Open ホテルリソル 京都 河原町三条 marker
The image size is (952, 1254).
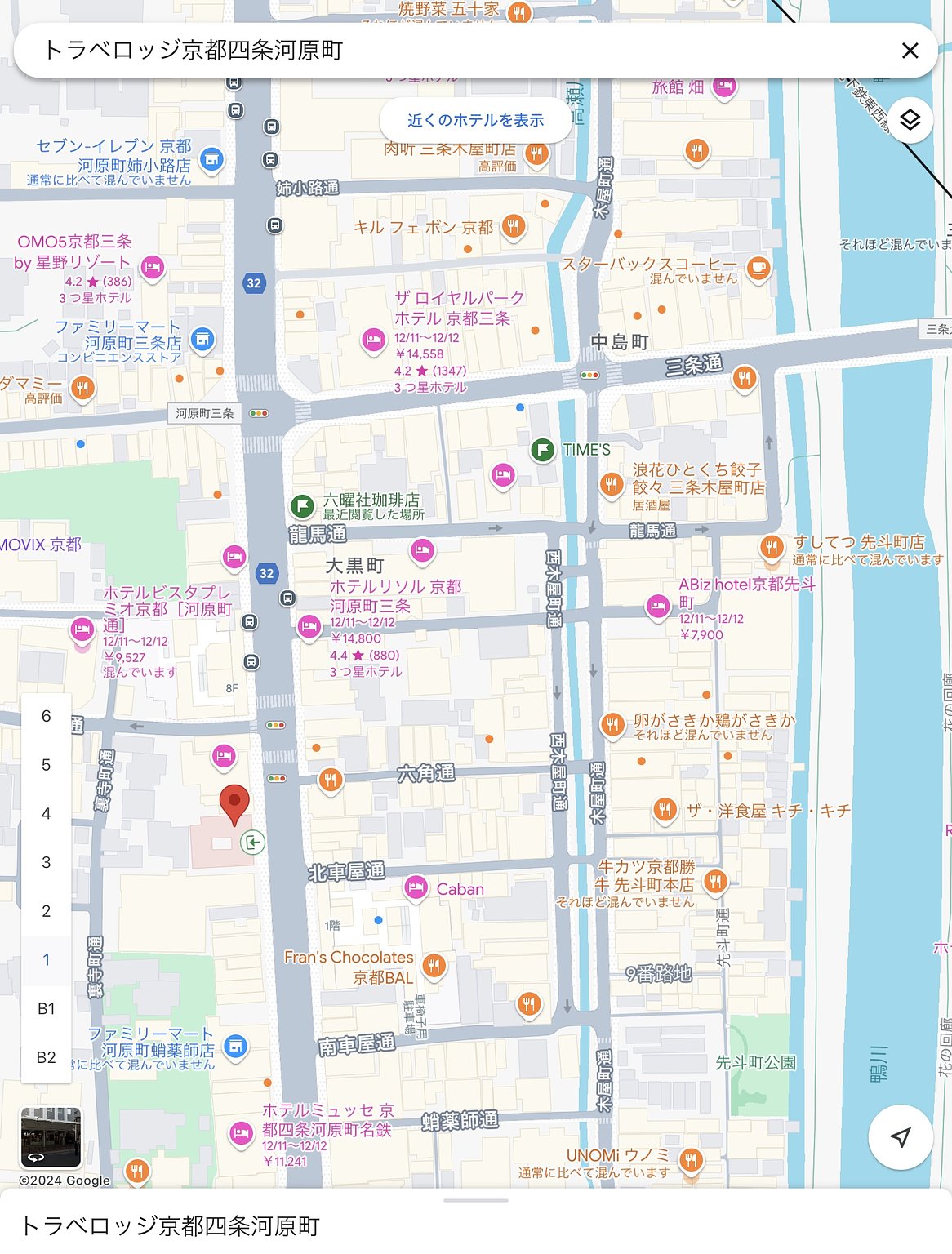pyautogui.click(x=309, y=627)
